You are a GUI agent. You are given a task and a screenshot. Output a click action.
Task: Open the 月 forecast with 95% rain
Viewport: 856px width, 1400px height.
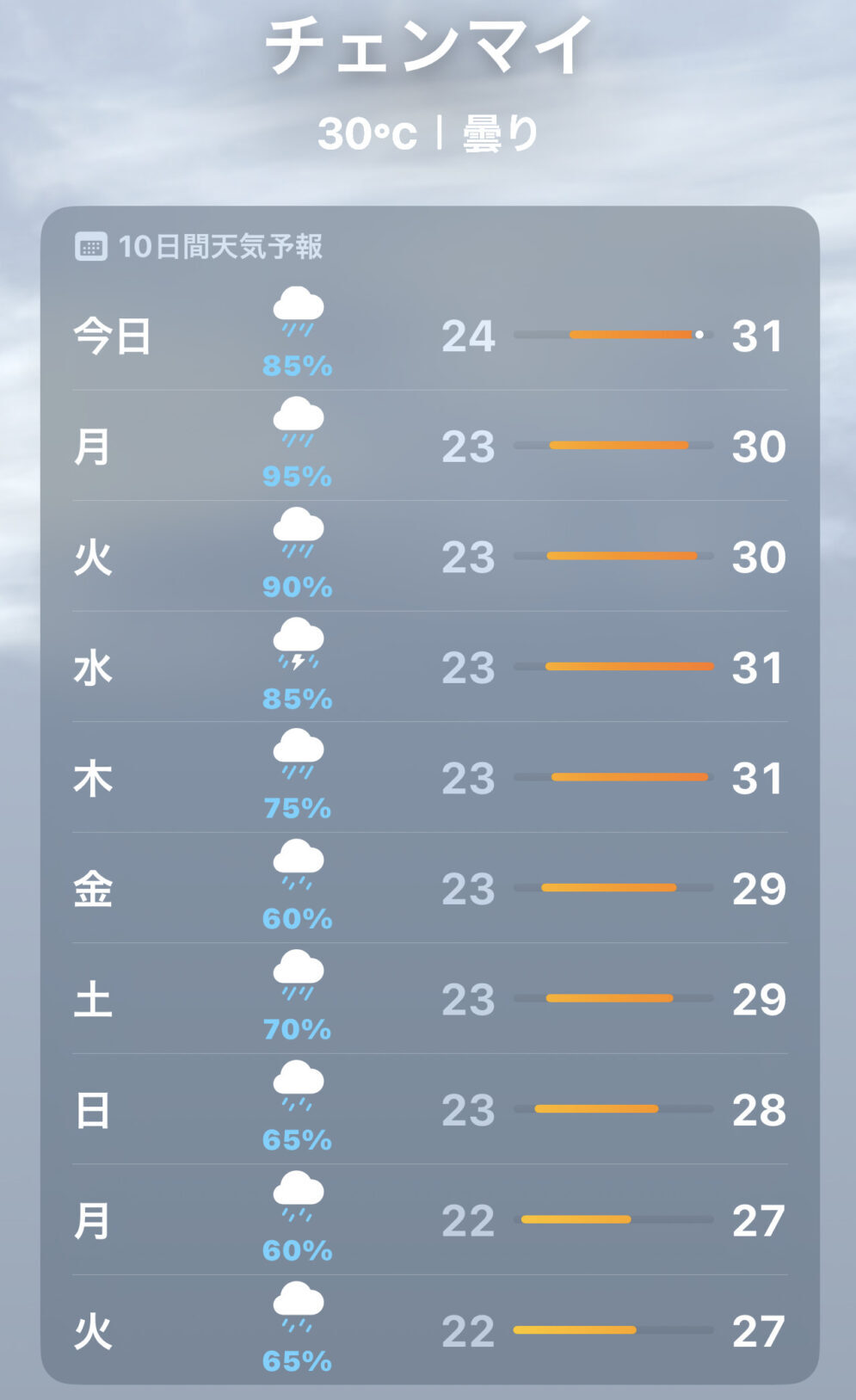[x=428, y=446]
